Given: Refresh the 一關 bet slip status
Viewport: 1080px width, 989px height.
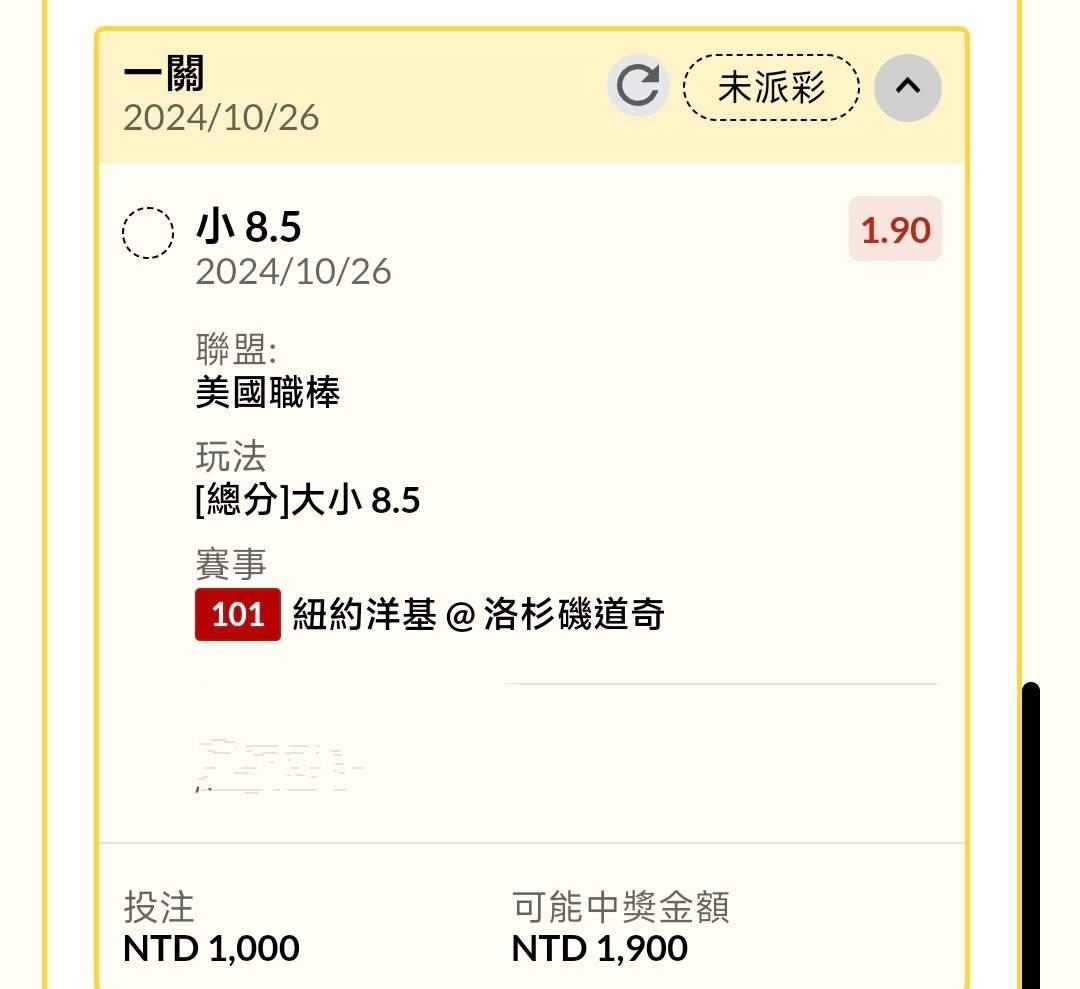Looking at the screenshot, I should 638,86.
